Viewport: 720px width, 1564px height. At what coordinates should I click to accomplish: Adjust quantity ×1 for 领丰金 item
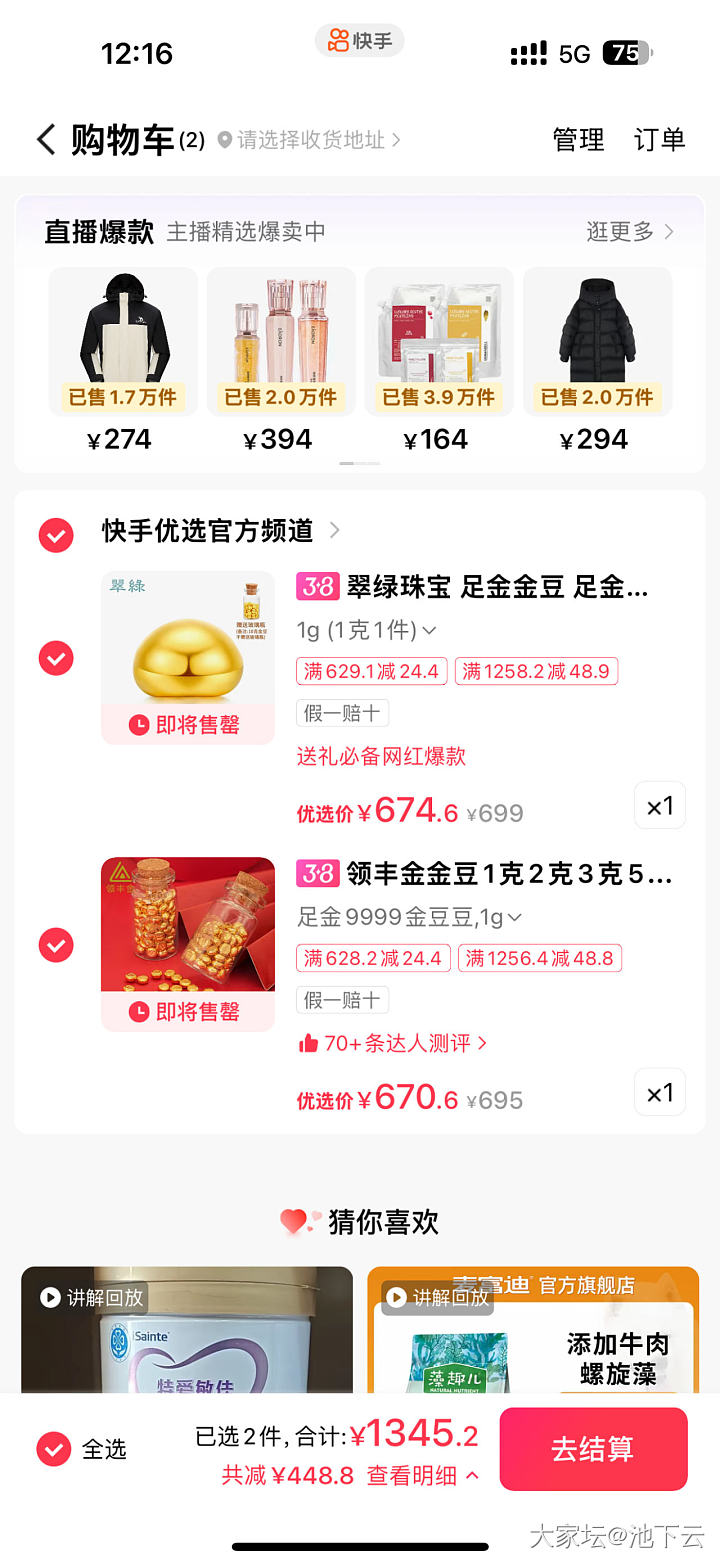coord(660,1093)
